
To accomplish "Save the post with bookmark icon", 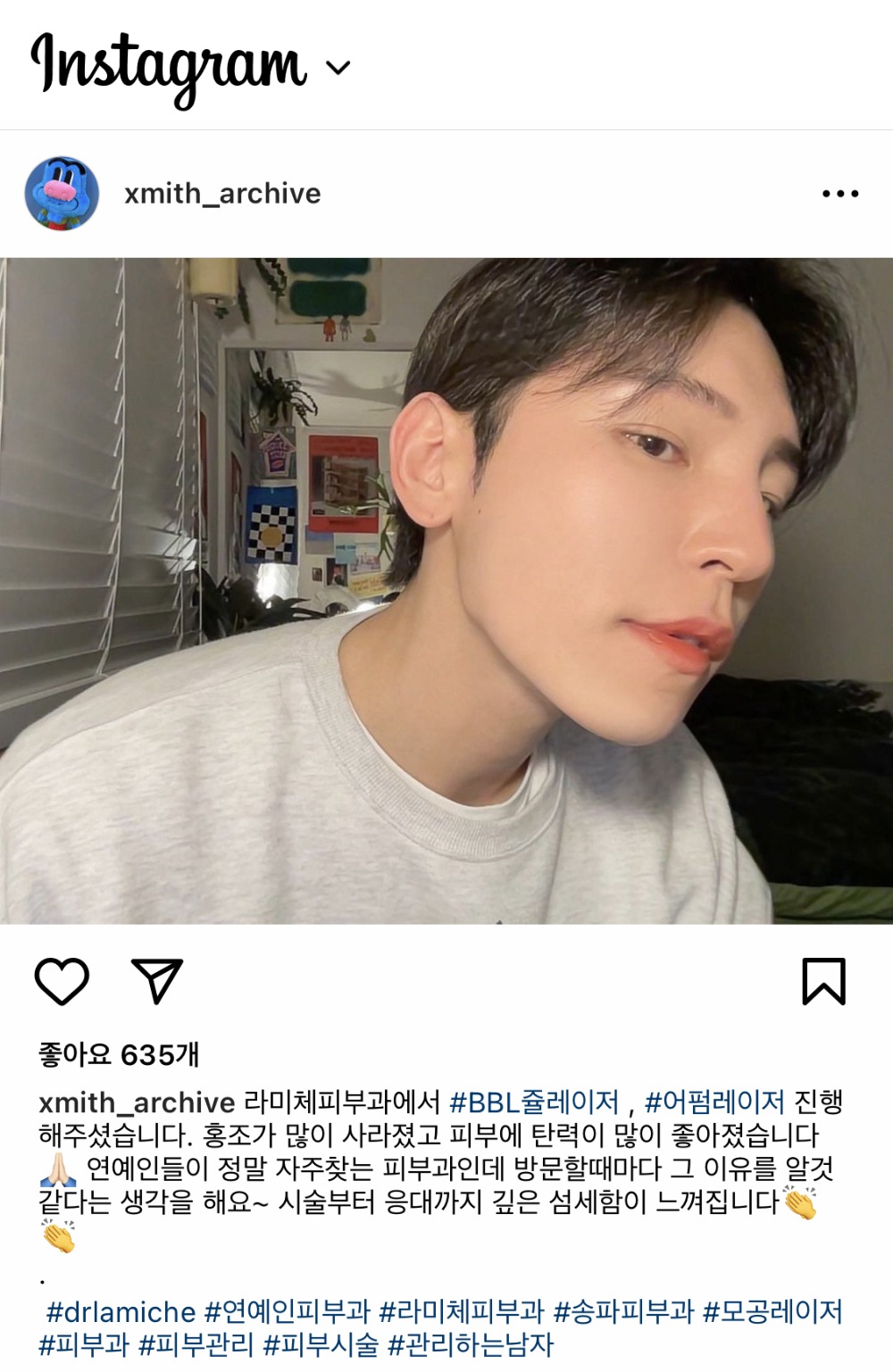I will tap(823, 981).
